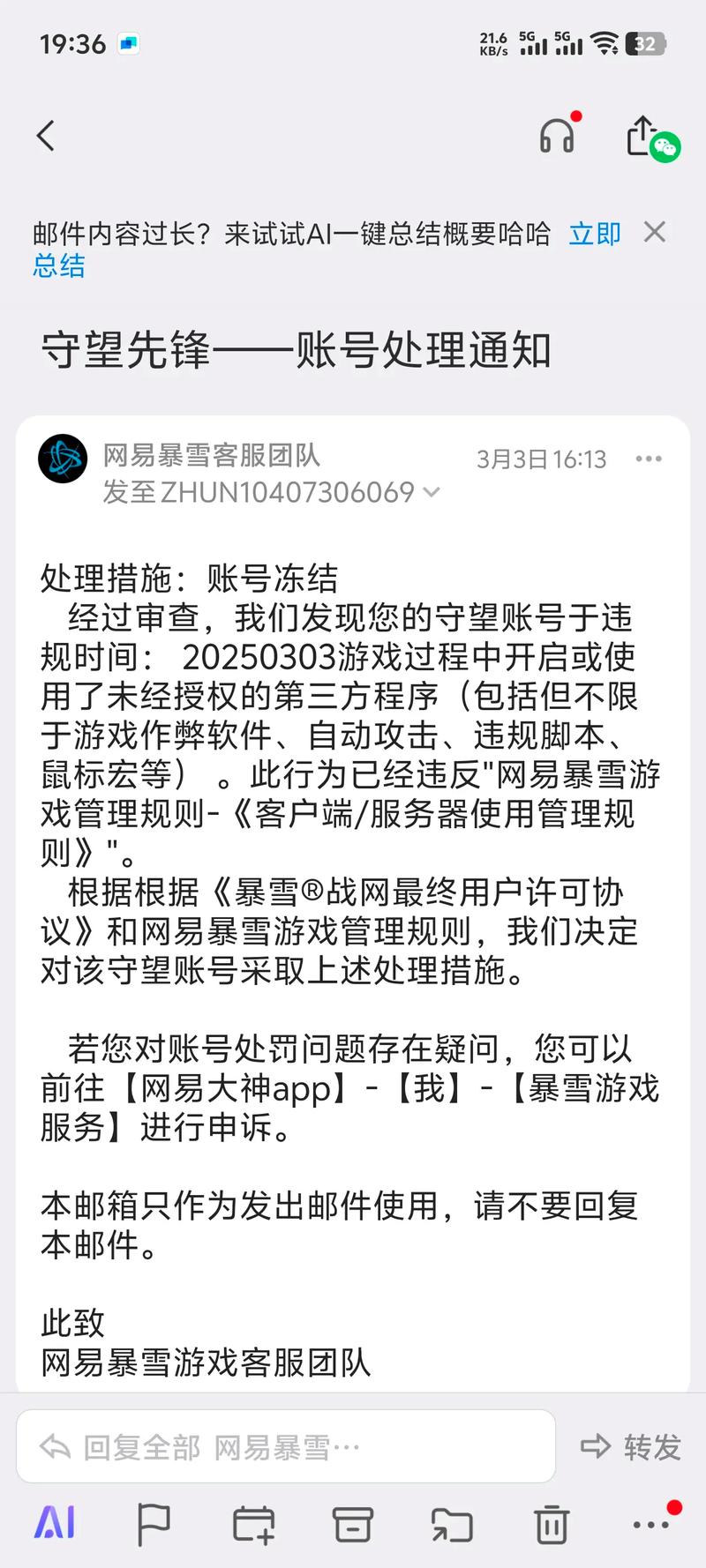
Task: Open the calendar reminder icon
Action: 253,1521
